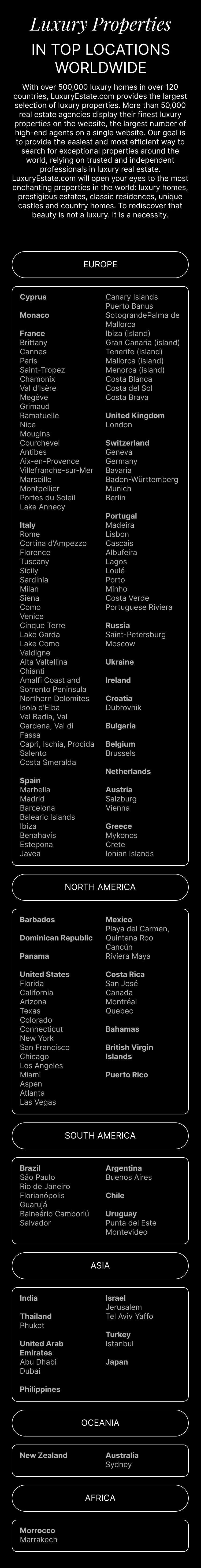Open Punta del Este listings
Screen dimensions: 201x1568
tap(131, 1223)
